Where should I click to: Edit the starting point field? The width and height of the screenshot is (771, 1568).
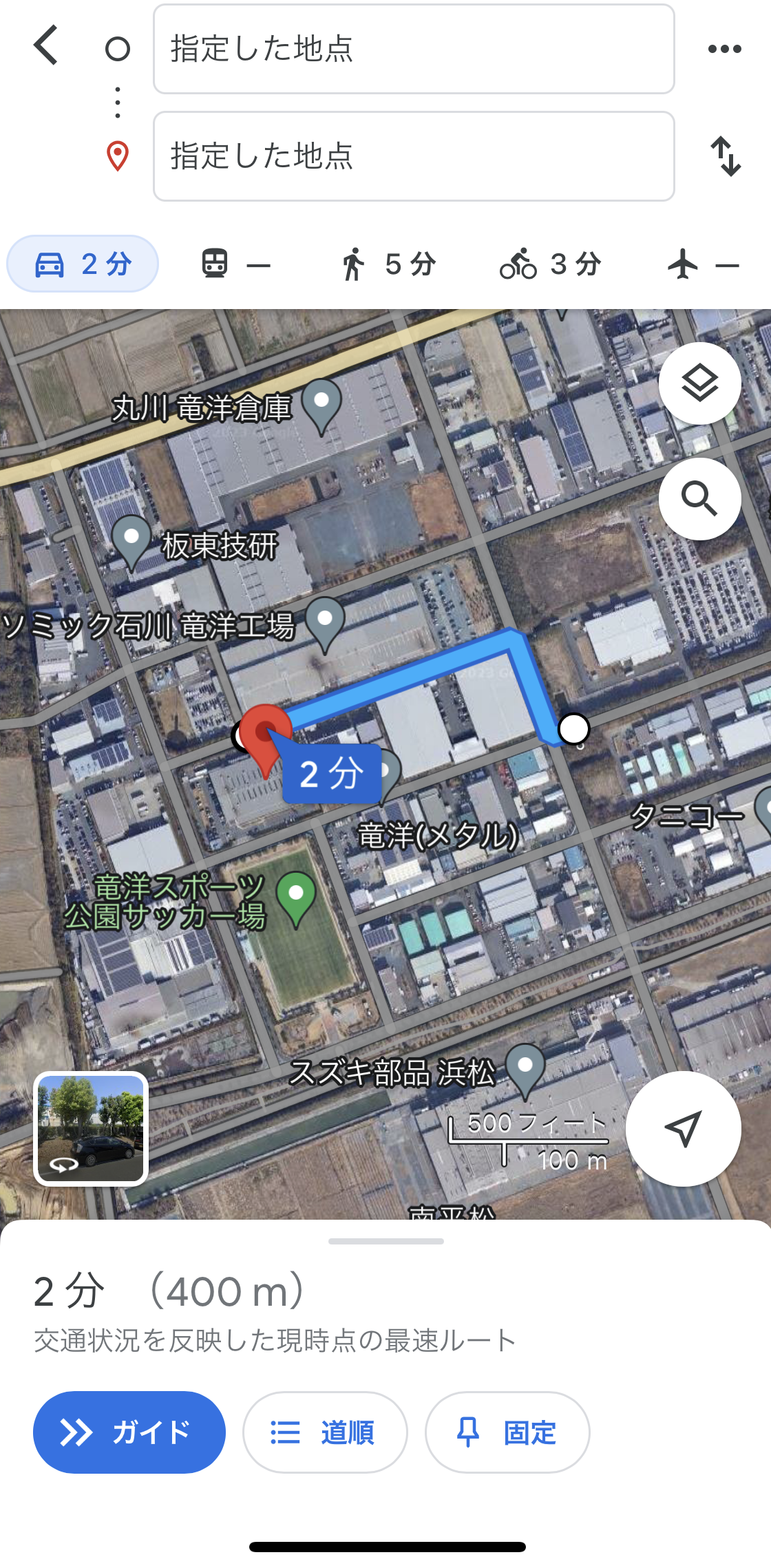(413, 49)
